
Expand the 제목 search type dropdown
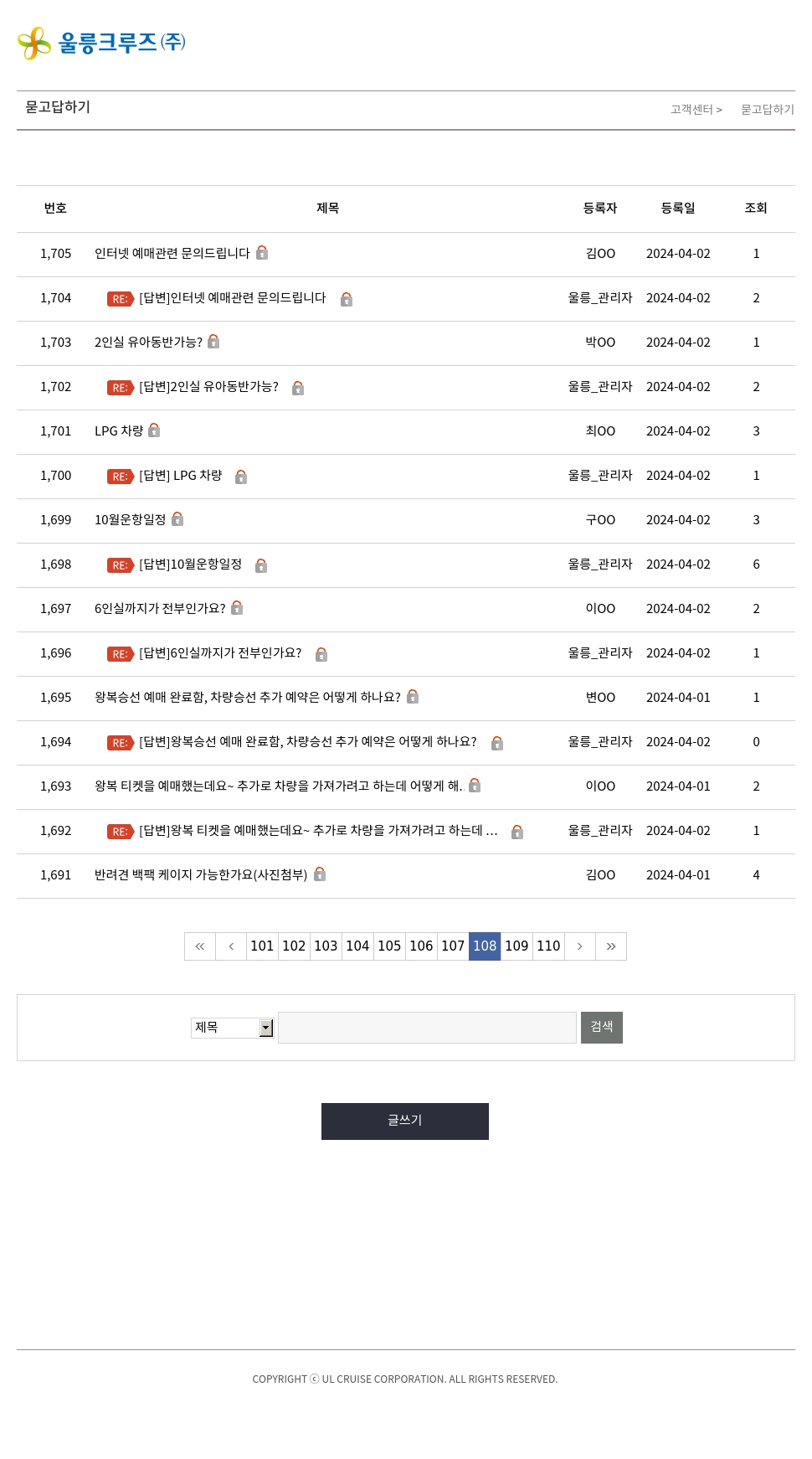click(233, 1028)
